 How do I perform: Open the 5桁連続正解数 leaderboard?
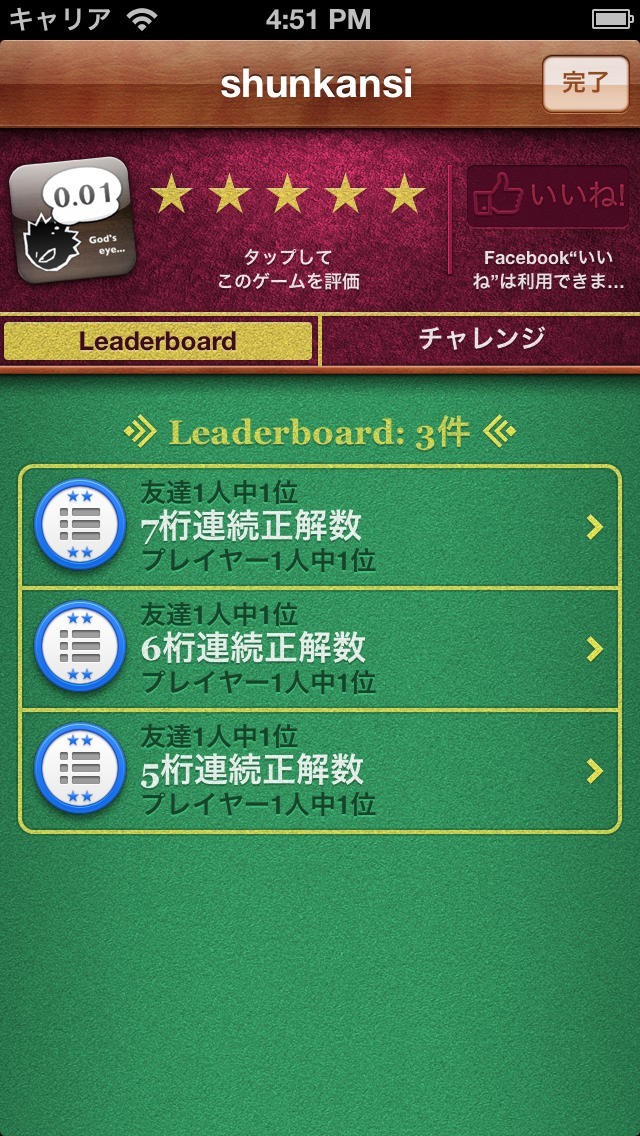319,770
